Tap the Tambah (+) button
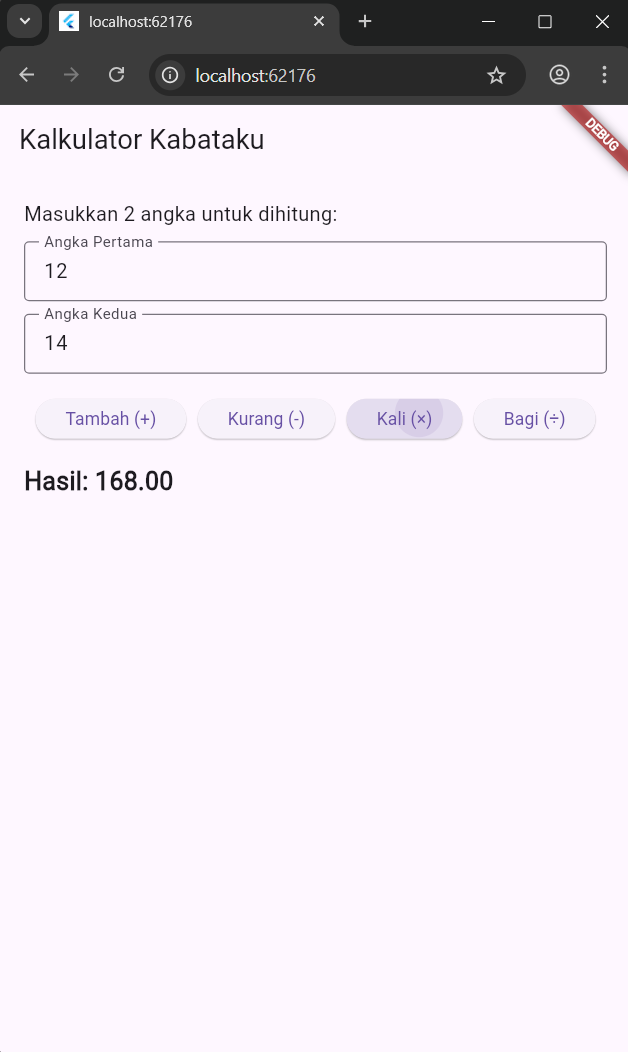628x1052 pixels. (111, 419)
